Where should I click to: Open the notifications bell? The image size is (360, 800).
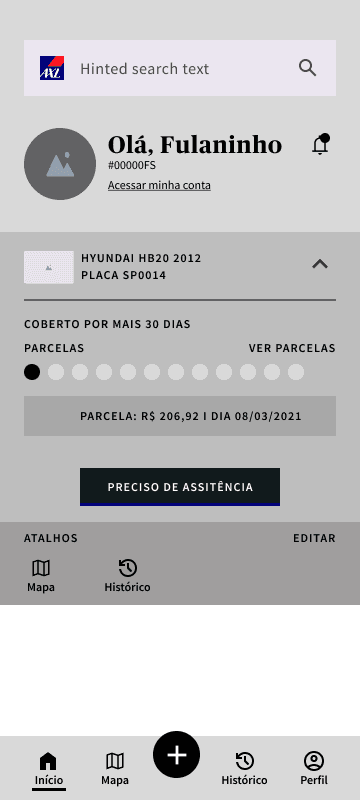coord(320,144)
